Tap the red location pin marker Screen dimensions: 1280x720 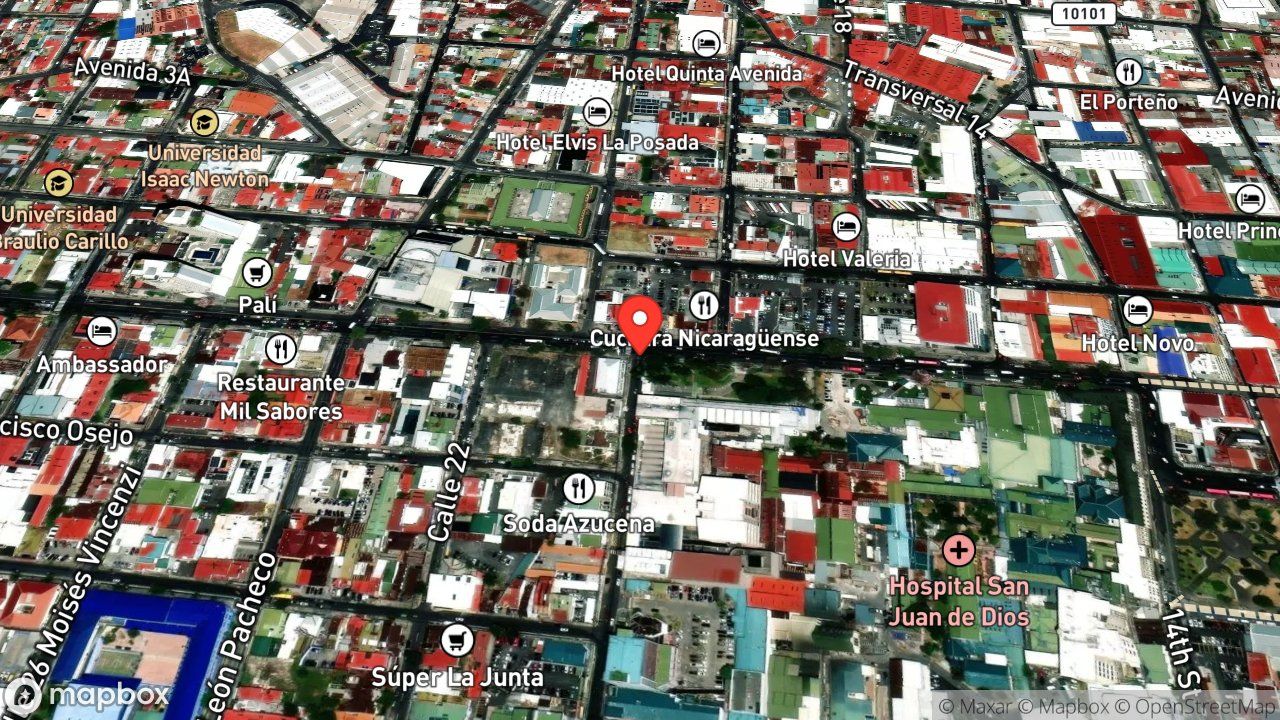(x=639, y=324)
